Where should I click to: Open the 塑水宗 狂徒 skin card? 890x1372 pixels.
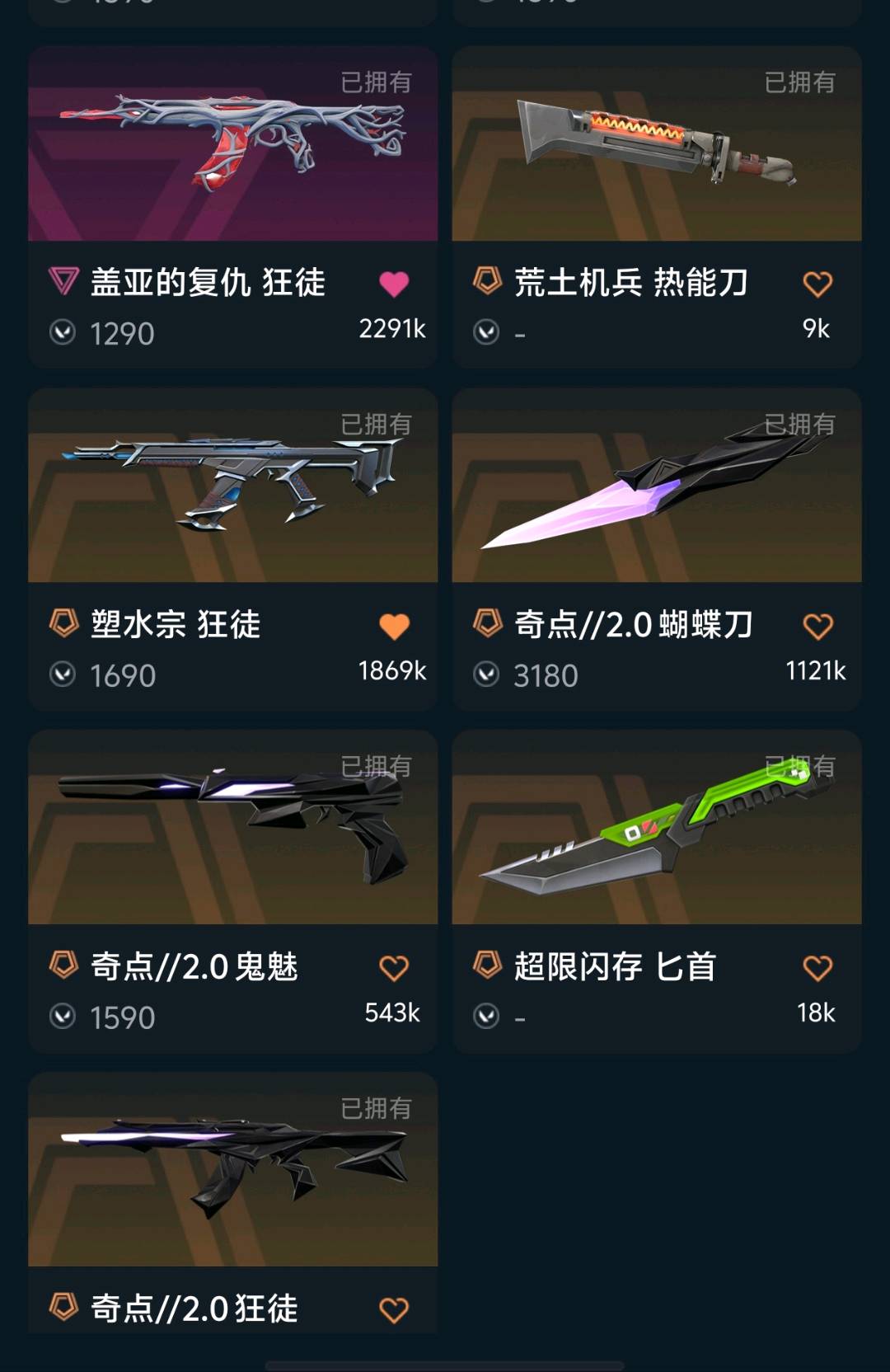[x=232, y=486]
